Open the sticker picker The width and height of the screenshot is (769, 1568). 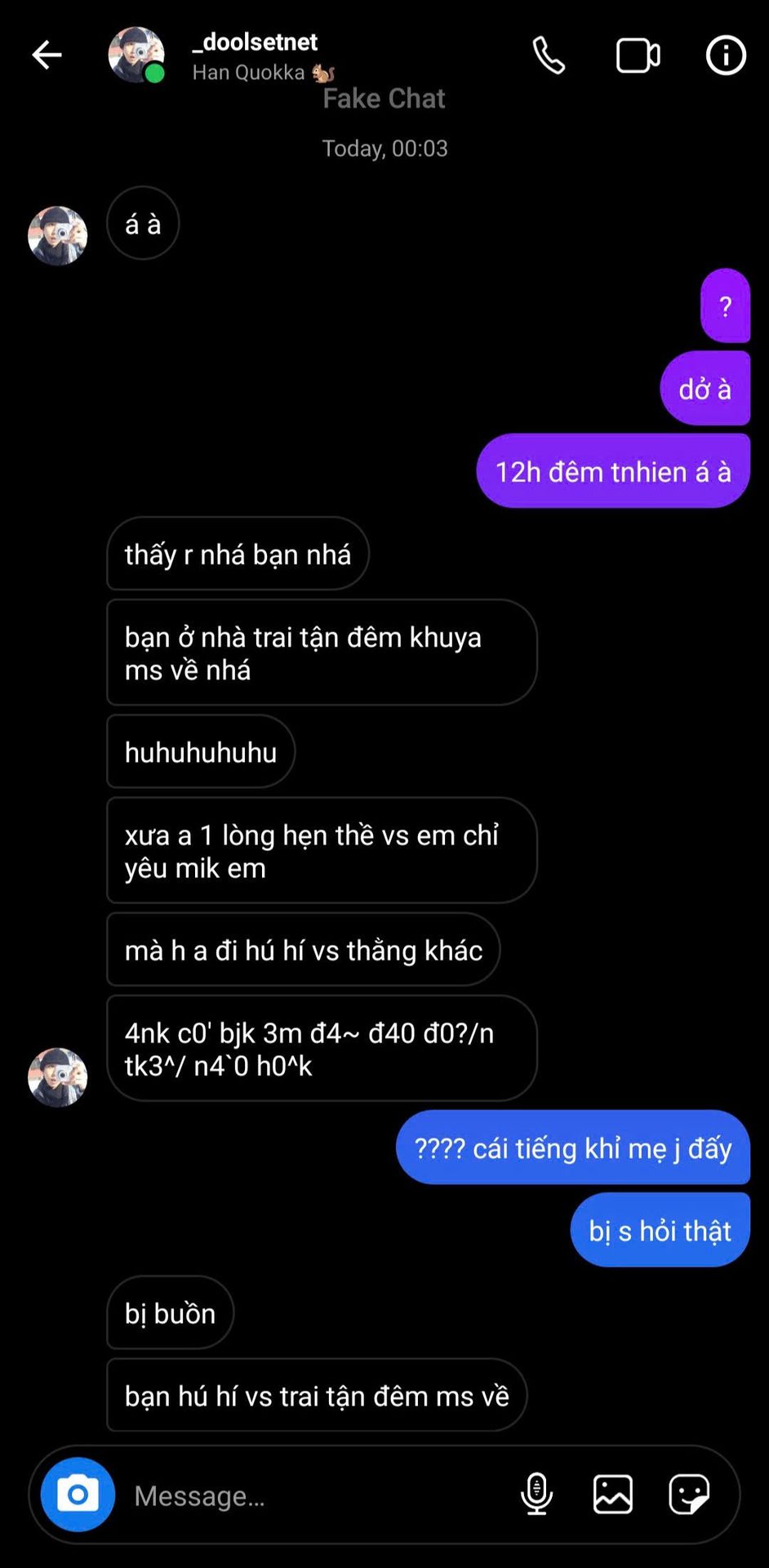[689, 1494]
